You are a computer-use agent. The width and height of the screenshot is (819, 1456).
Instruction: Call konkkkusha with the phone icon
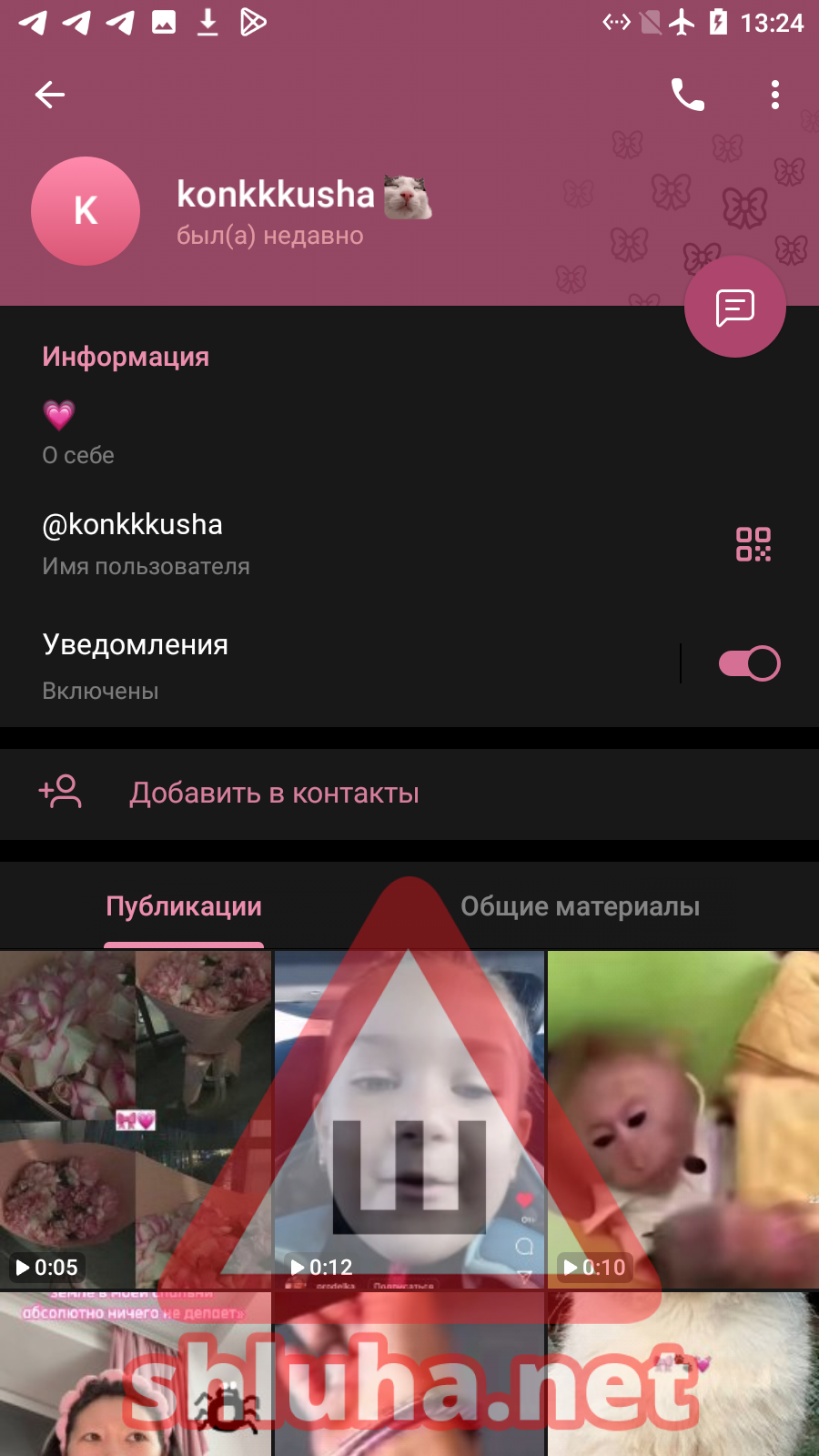[688, 95]
